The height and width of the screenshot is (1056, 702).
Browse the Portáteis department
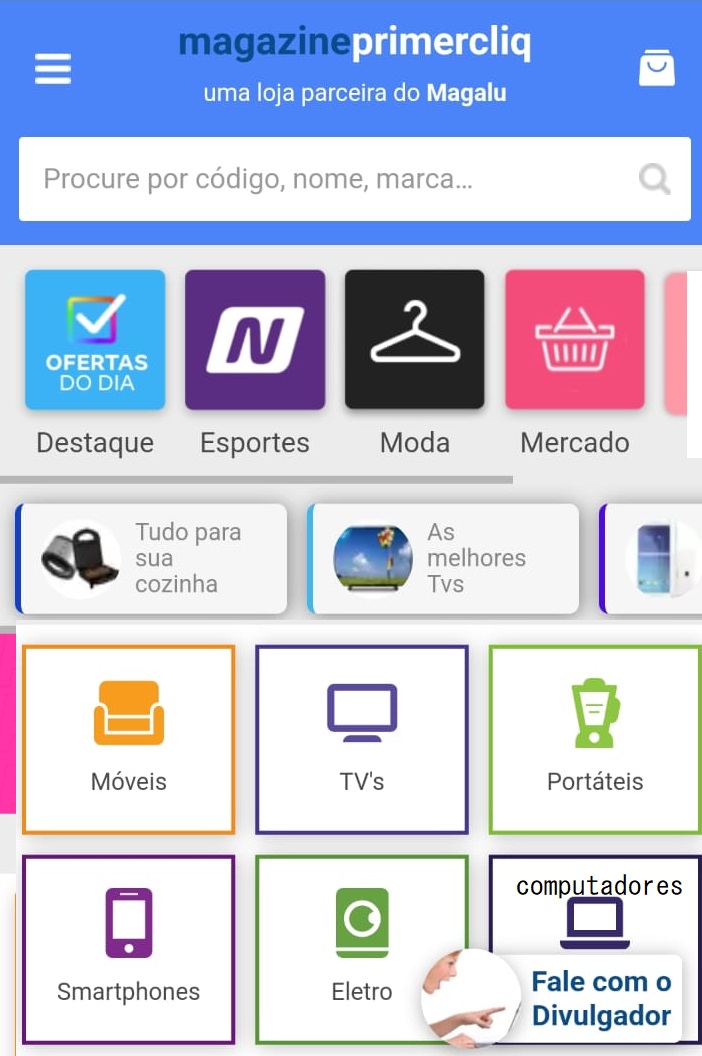coord(595,739)
